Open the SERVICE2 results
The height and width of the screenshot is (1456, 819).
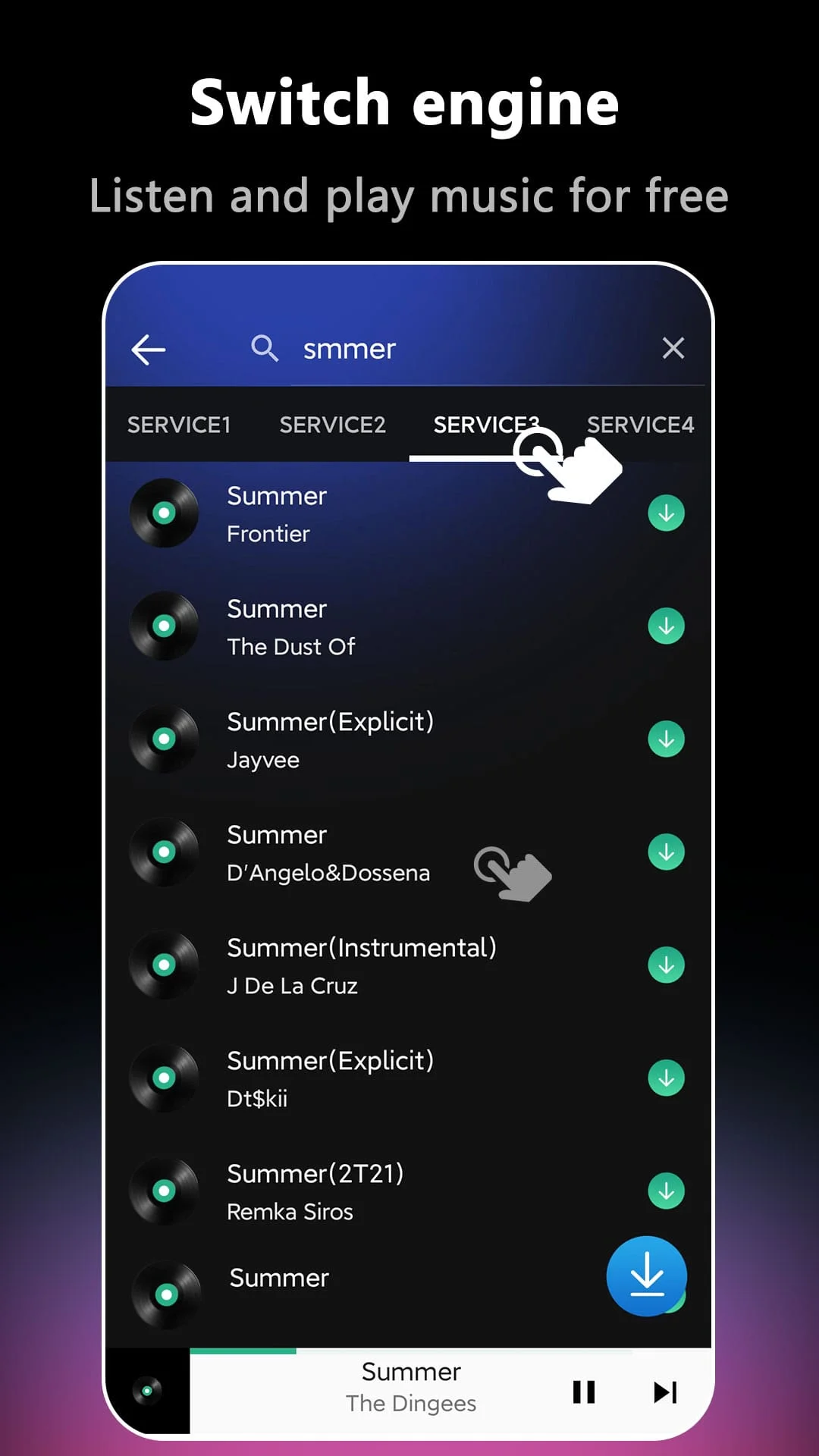333,425
